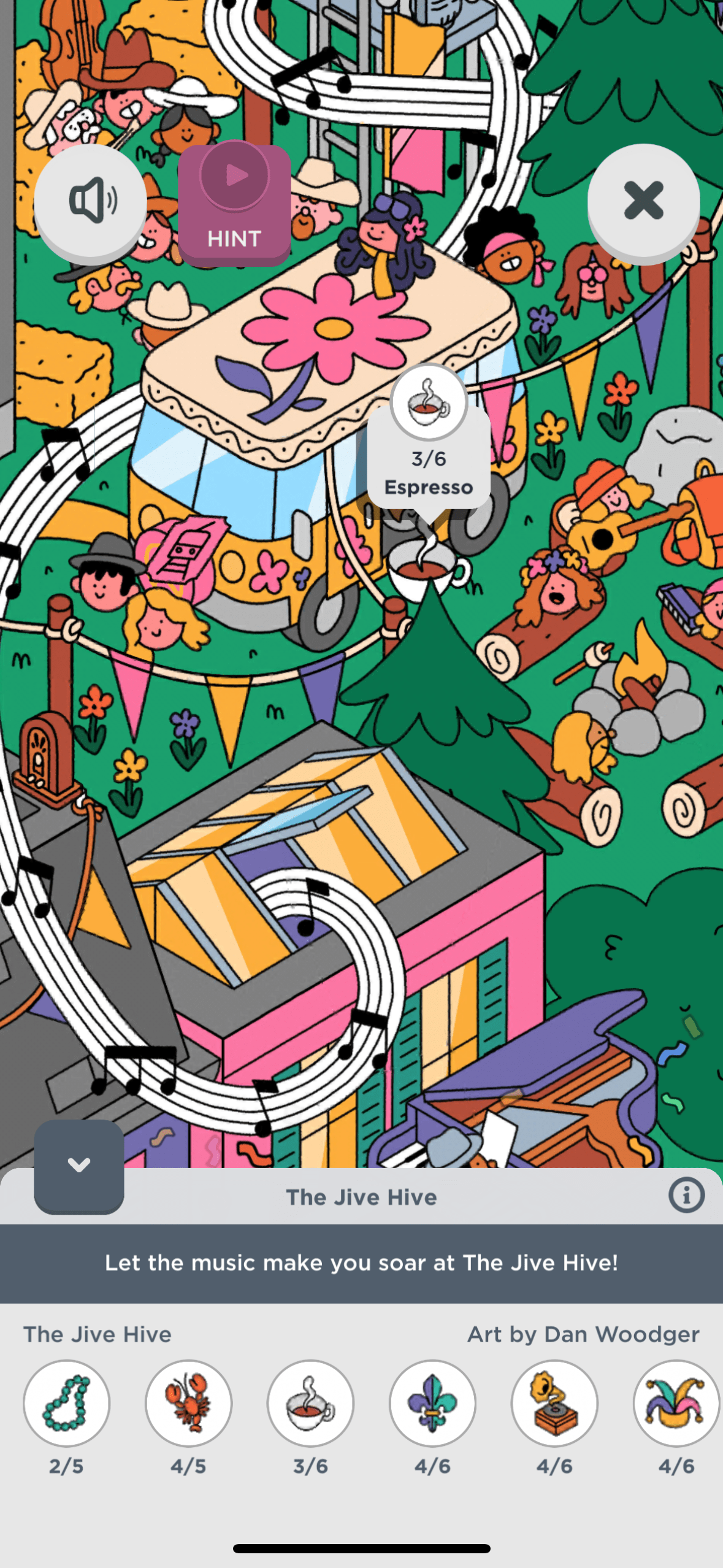
Task: Select the fleur-de-lis item showing 4/6
Action: tap(432, 1404)
